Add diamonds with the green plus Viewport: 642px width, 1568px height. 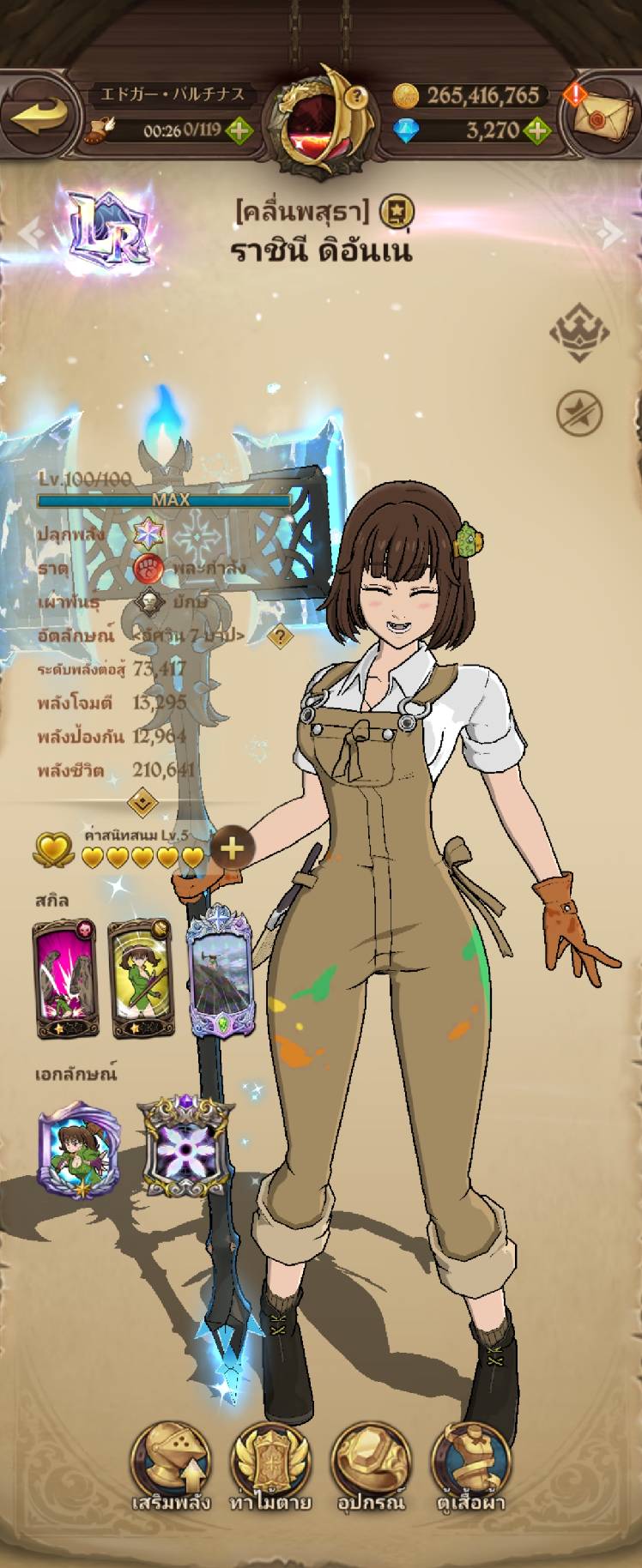click(x=537, y=131)
